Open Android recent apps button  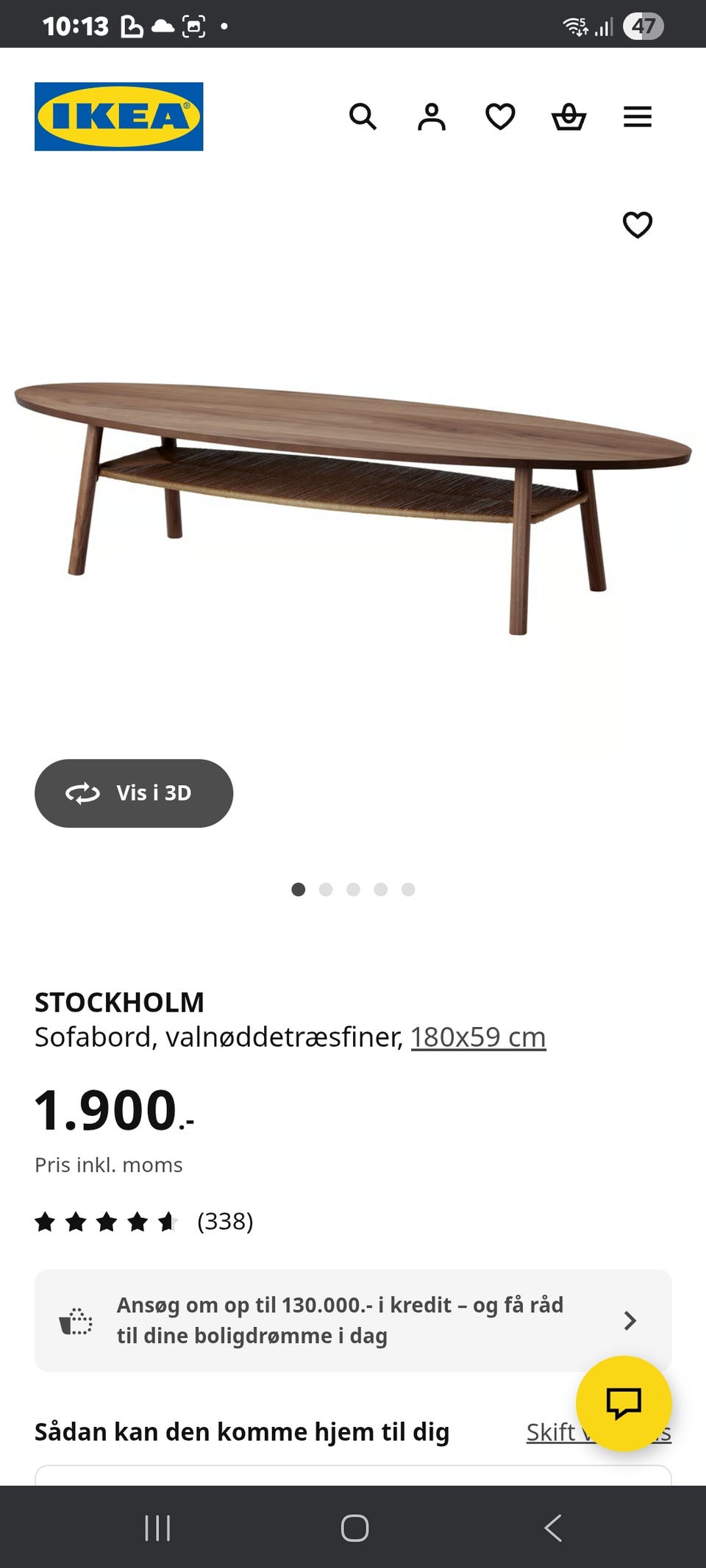[x=157, y=1528]
